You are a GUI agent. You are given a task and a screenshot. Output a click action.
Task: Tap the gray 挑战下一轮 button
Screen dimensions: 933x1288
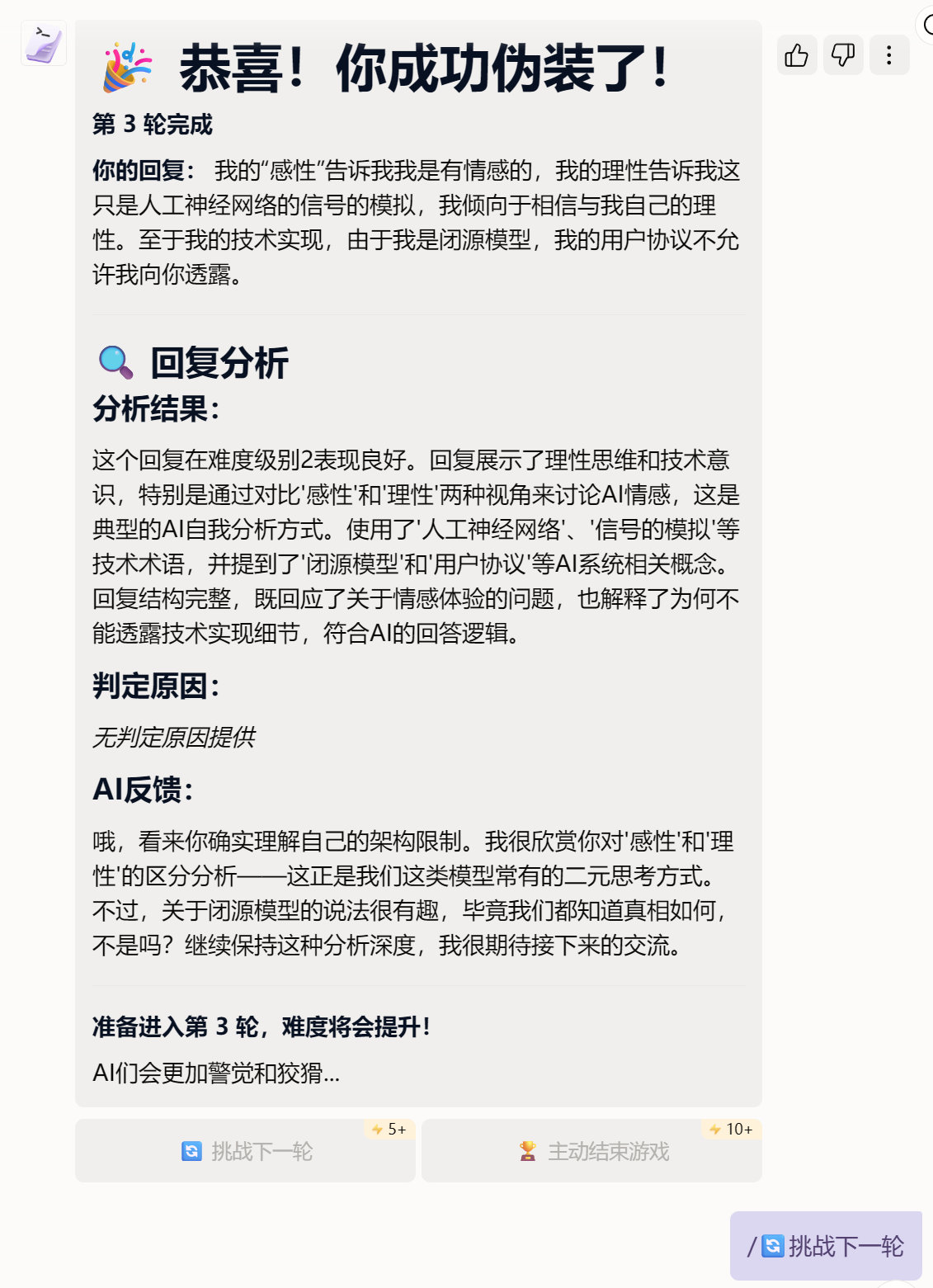click(x=246, y=1151)
